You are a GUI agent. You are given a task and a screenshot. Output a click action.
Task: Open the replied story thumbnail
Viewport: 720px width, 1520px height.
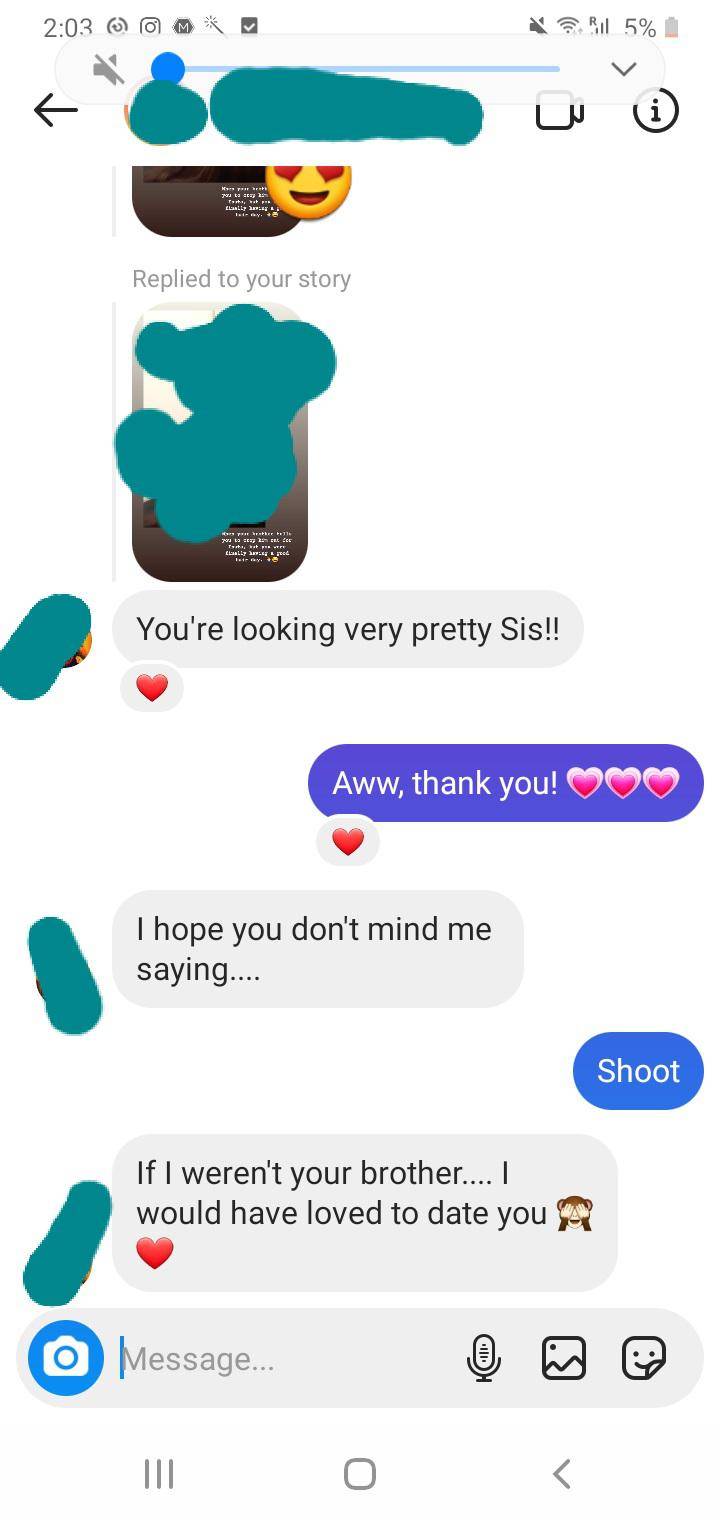pos(220,442)
